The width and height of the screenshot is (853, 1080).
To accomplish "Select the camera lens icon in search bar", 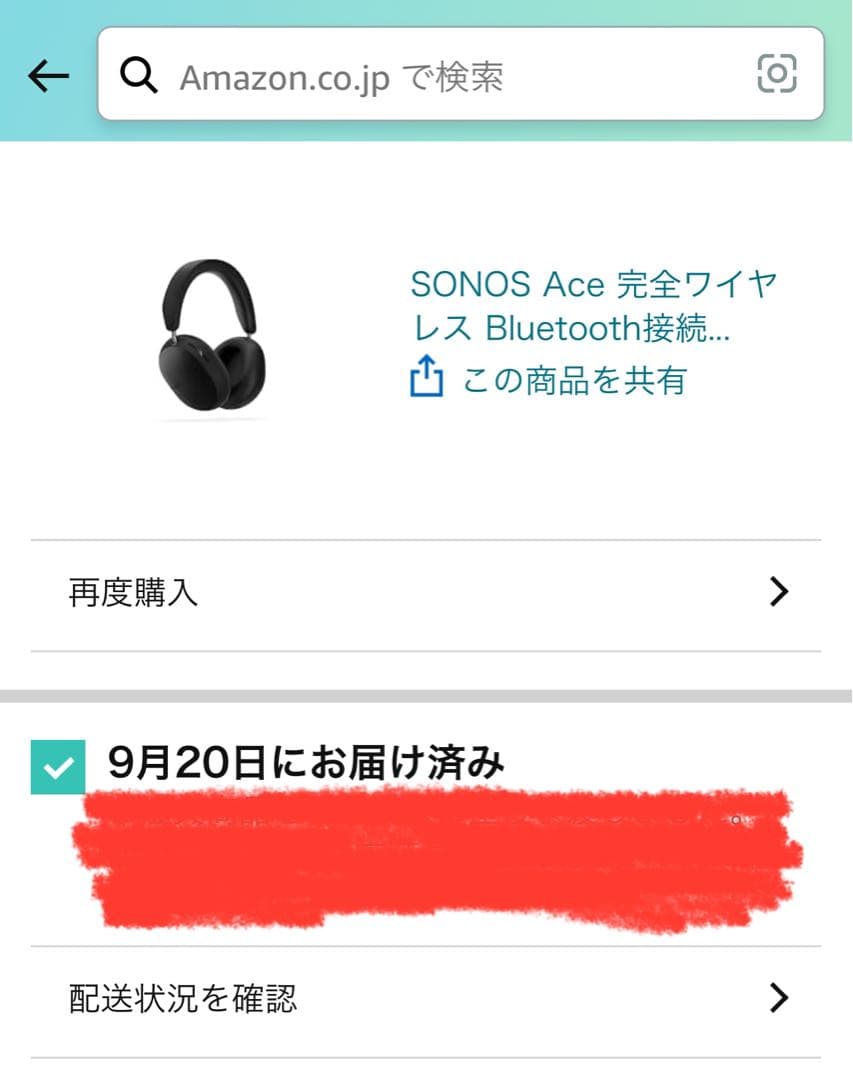I will pos(776,75).
